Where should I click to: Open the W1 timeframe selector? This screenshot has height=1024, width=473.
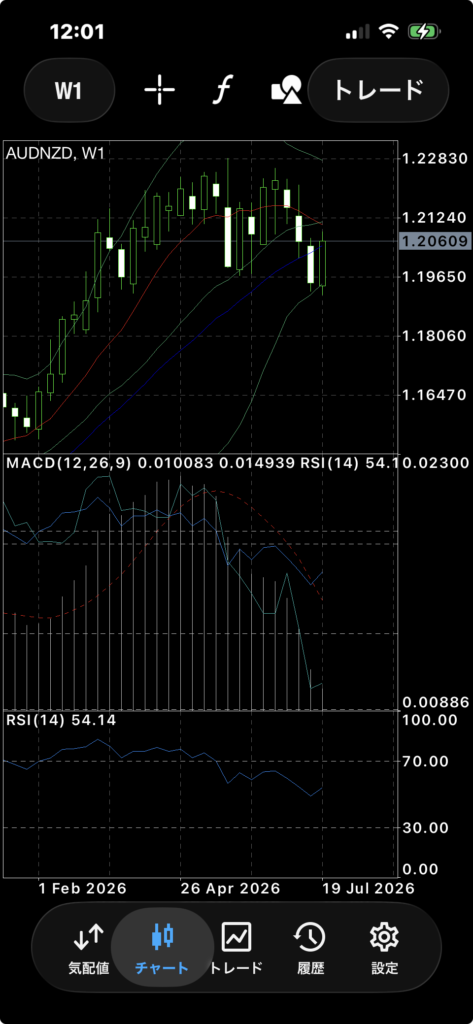coord(69,90)
